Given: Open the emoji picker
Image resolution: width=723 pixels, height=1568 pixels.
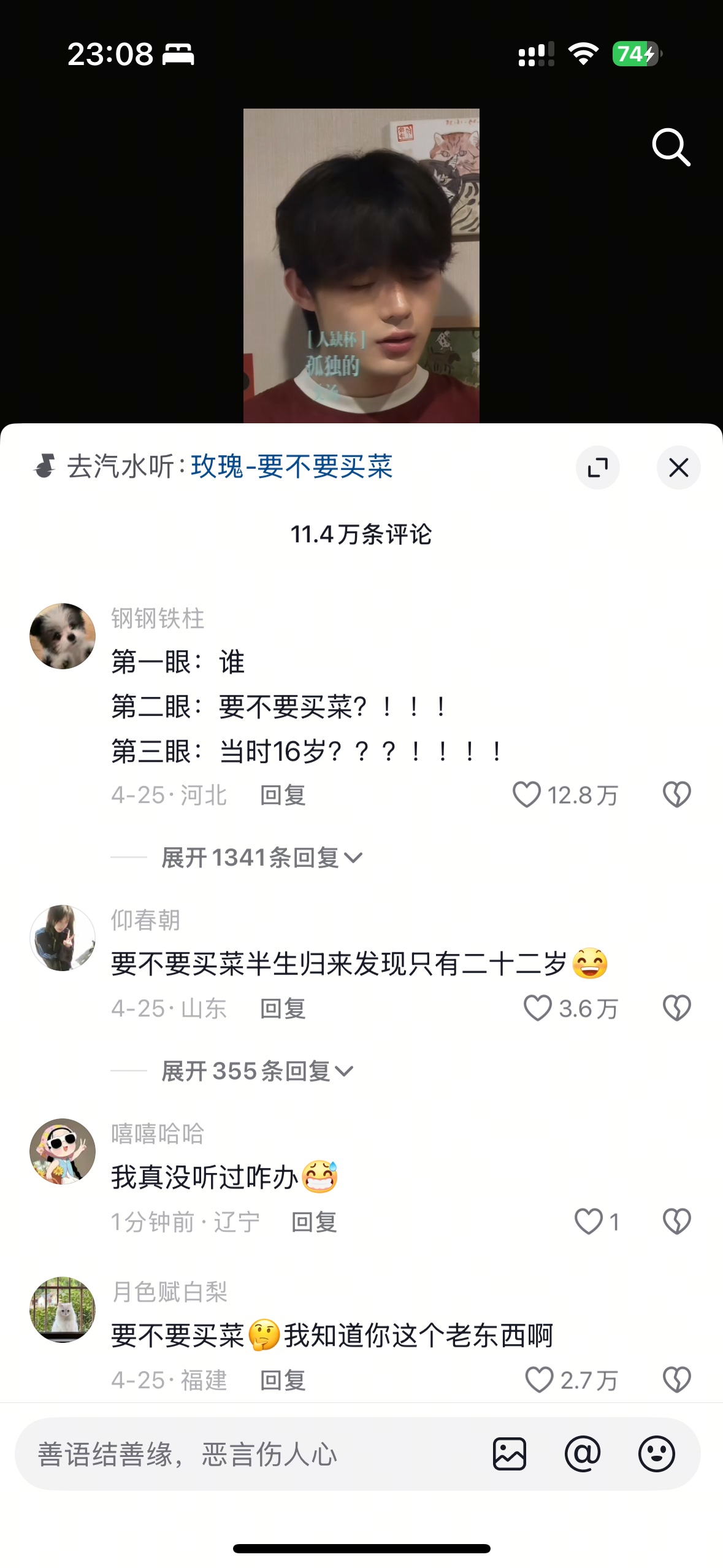Looking at the screenshot, I should pyautogui.click(x=657, y=1453).
